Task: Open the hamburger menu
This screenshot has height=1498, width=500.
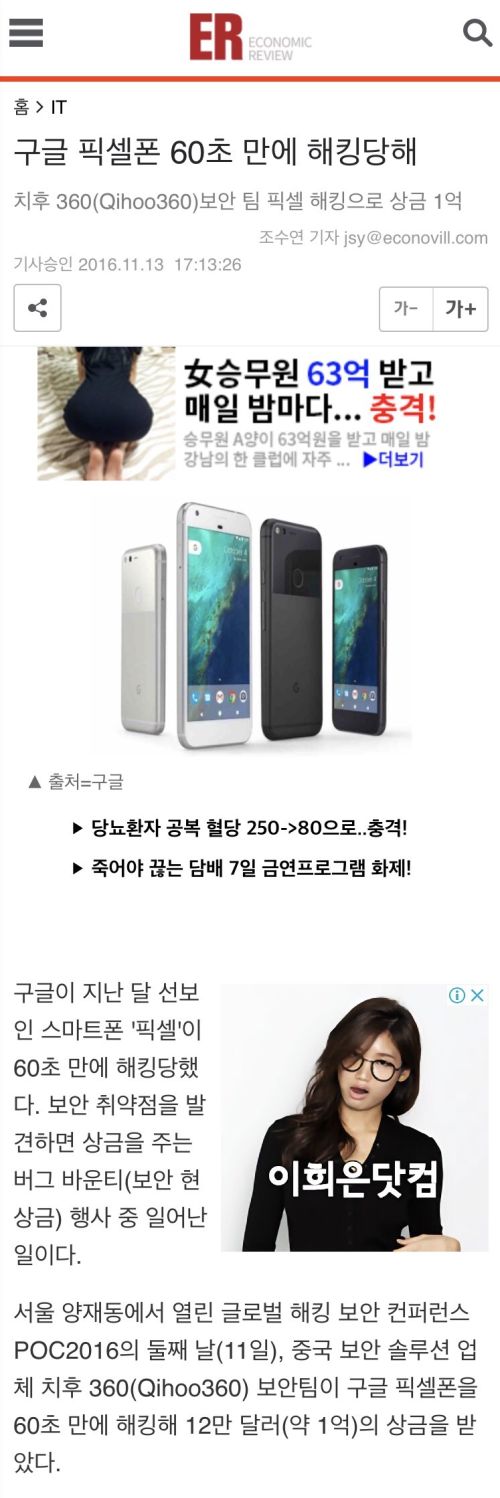Action: [x=26, y=34]
